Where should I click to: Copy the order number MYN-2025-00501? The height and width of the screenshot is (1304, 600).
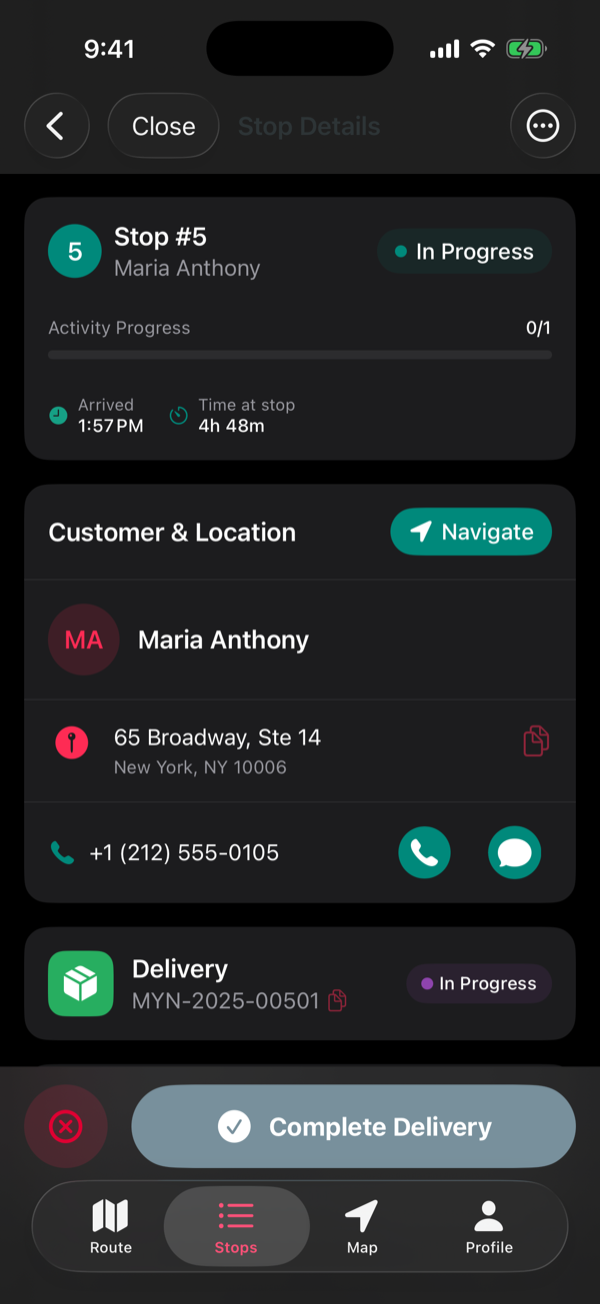coord(338,1000)
